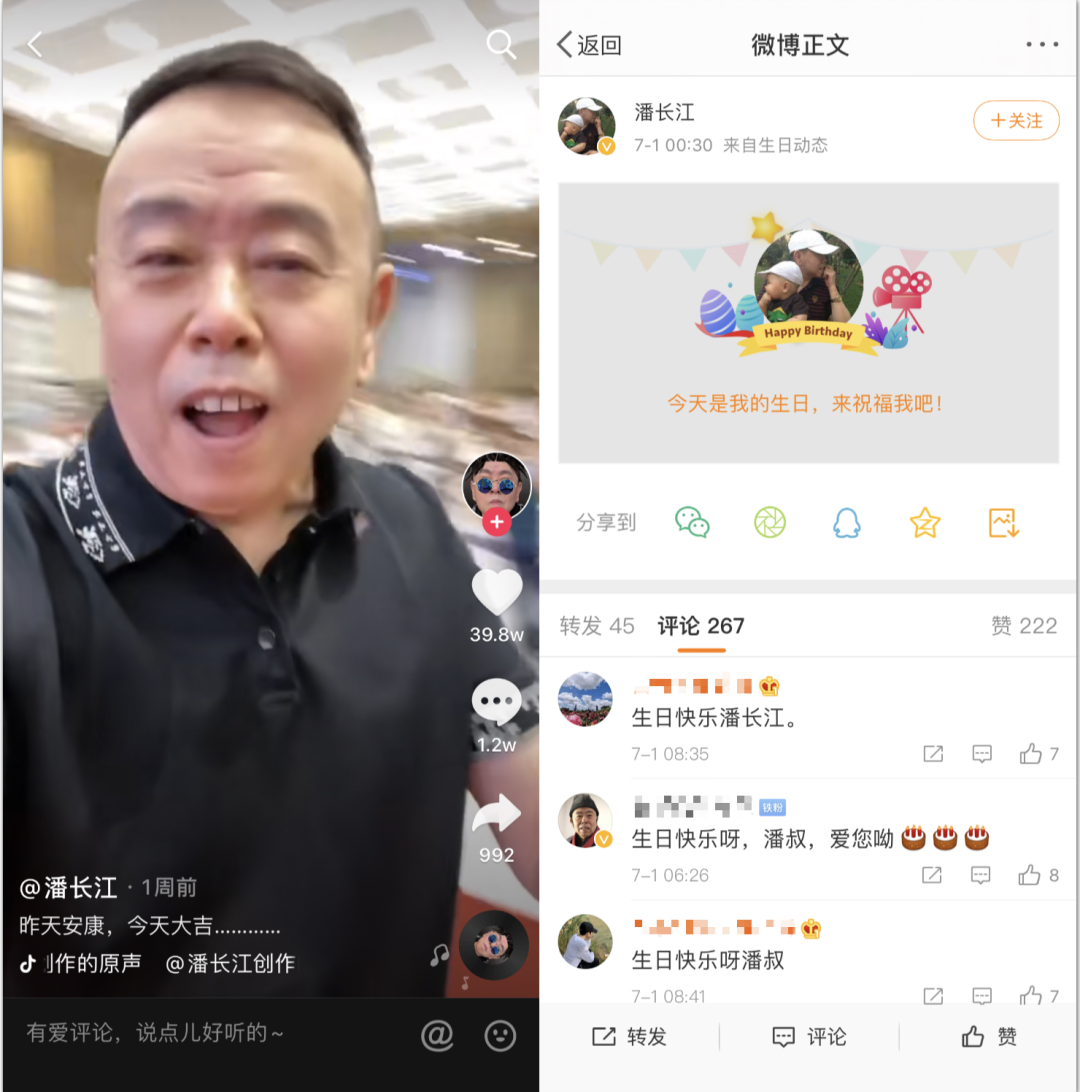Like the video with 39.8w likes

point(497,593)
